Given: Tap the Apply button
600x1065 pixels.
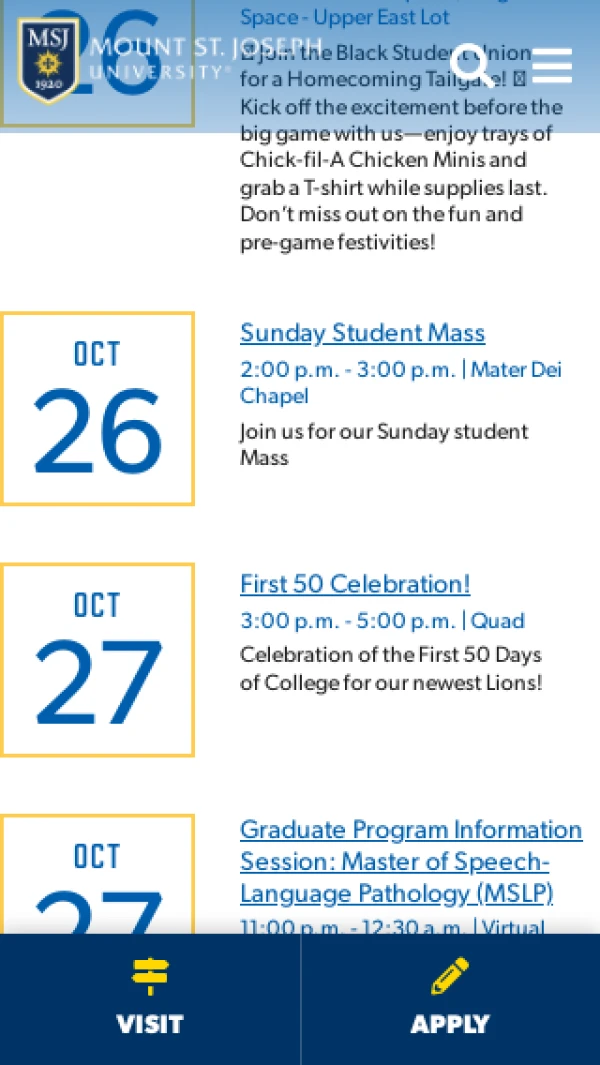Looking at the screenshot, I should 450,999.
